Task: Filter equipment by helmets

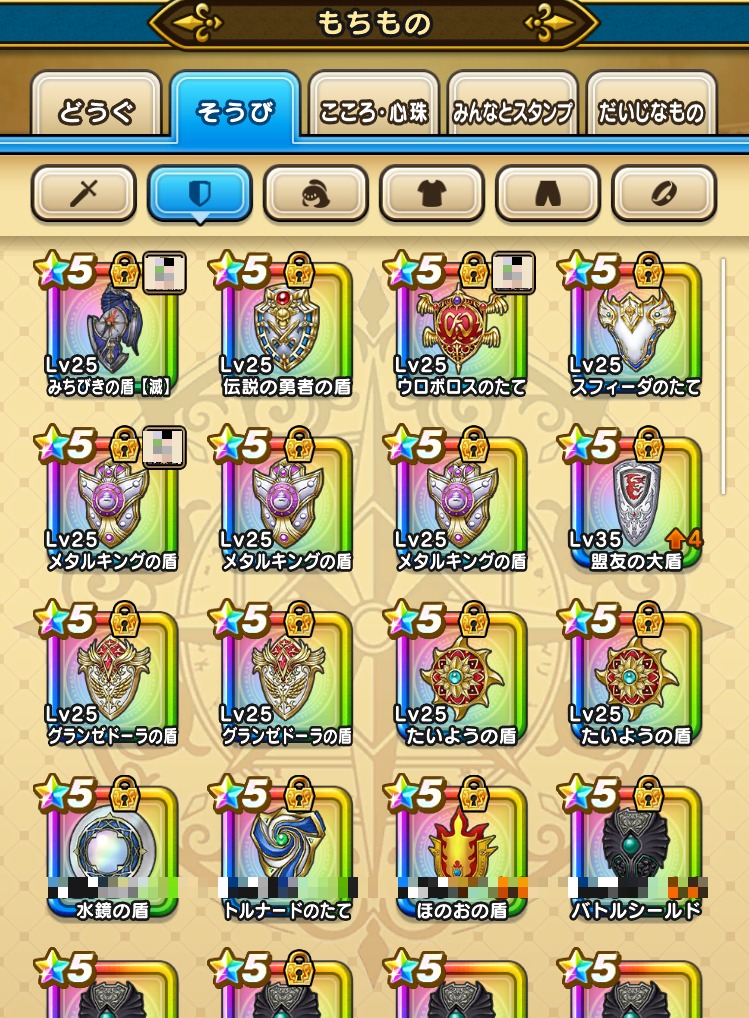Action: click(x=316, y=192)
